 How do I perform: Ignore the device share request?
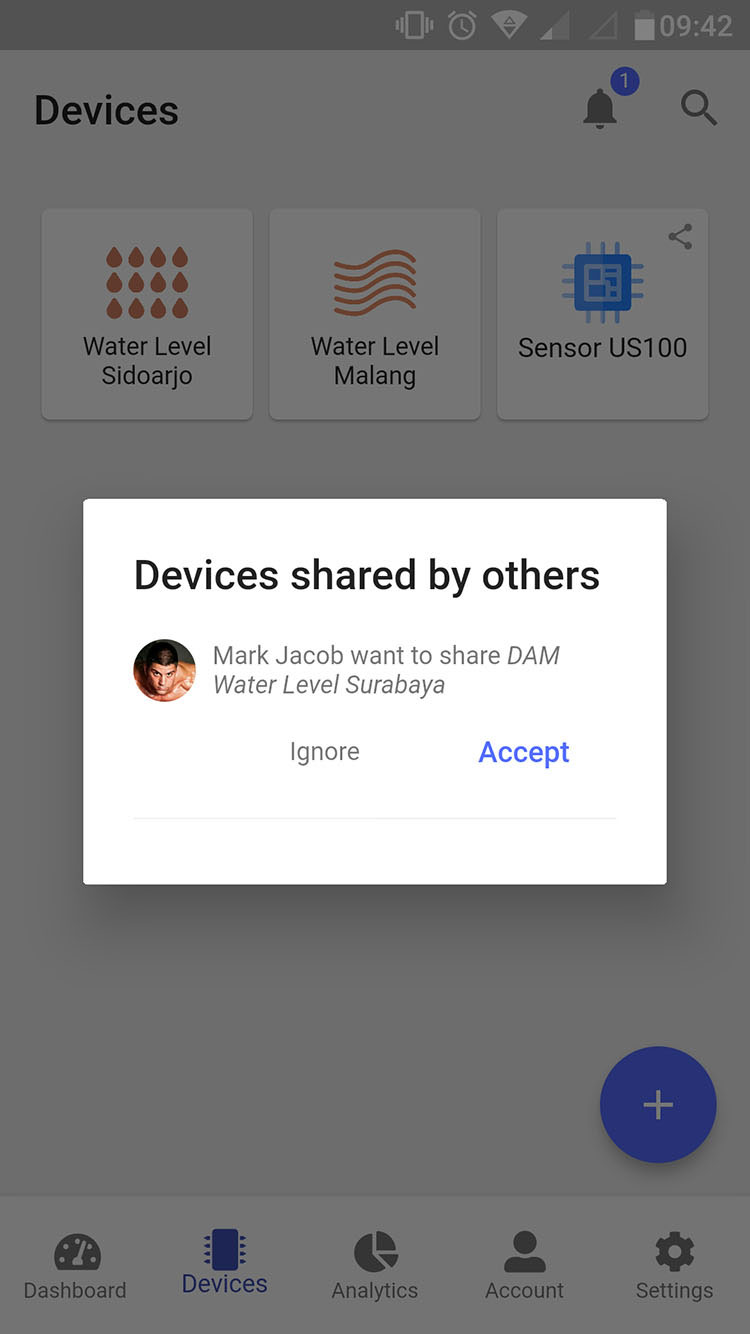coord(324,752)
